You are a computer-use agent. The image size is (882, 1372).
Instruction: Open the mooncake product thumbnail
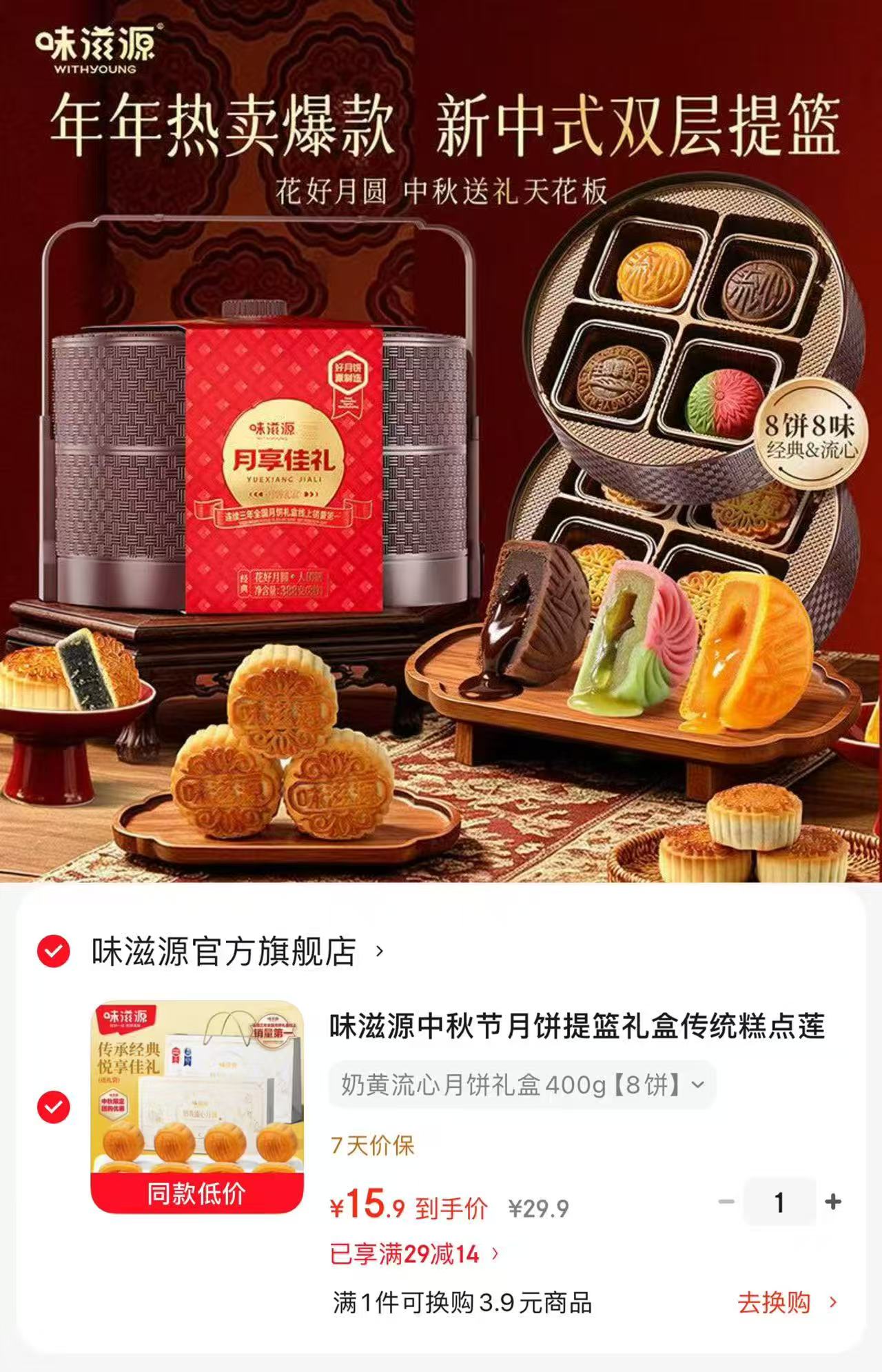[x=197, y=1107]
